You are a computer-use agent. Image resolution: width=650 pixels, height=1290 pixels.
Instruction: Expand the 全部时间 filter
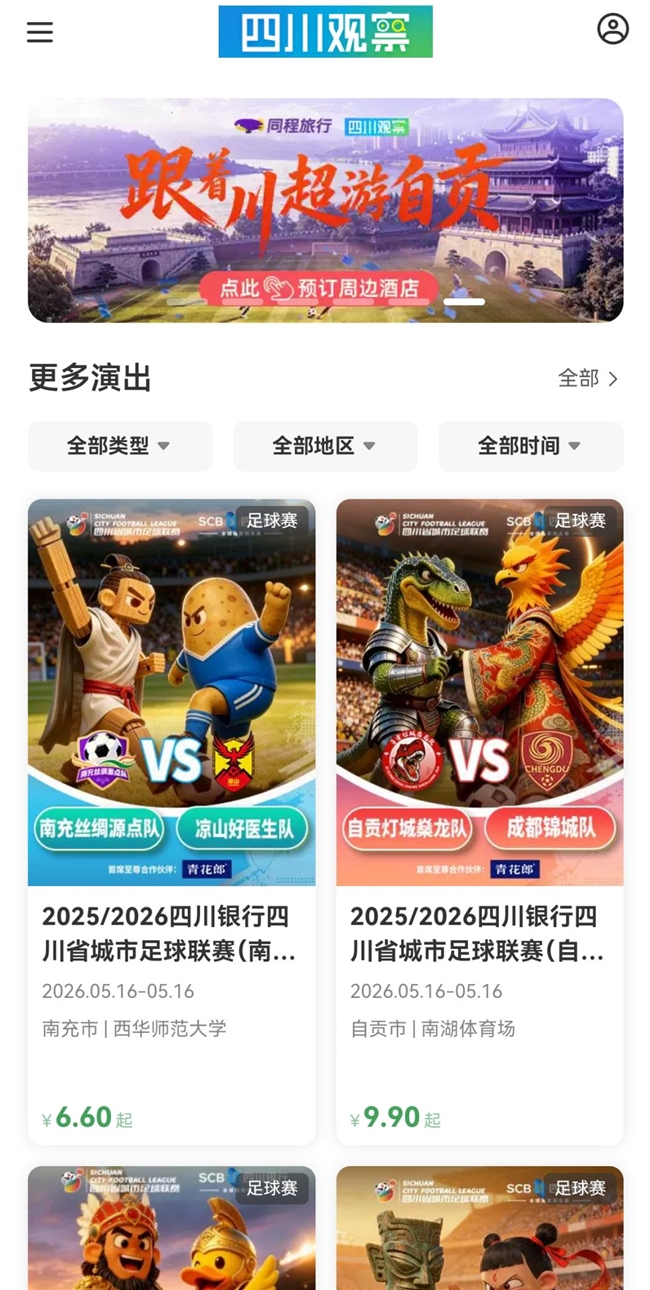[x=531, y=446]
